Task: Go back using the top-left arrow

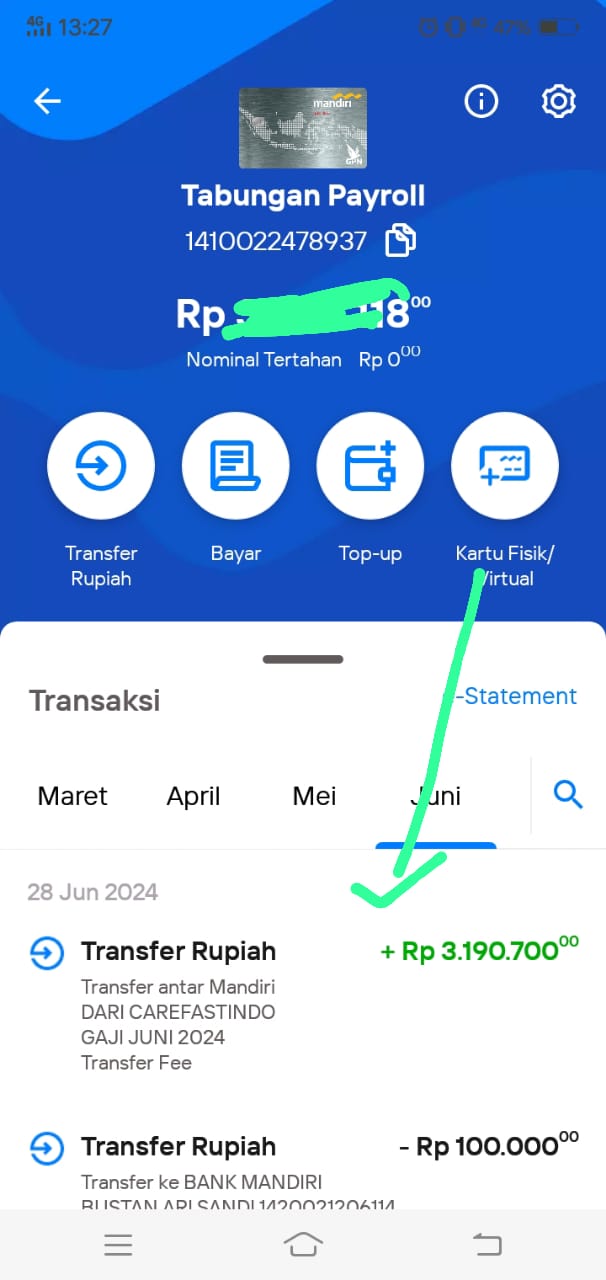Action: tap(47, 101)
